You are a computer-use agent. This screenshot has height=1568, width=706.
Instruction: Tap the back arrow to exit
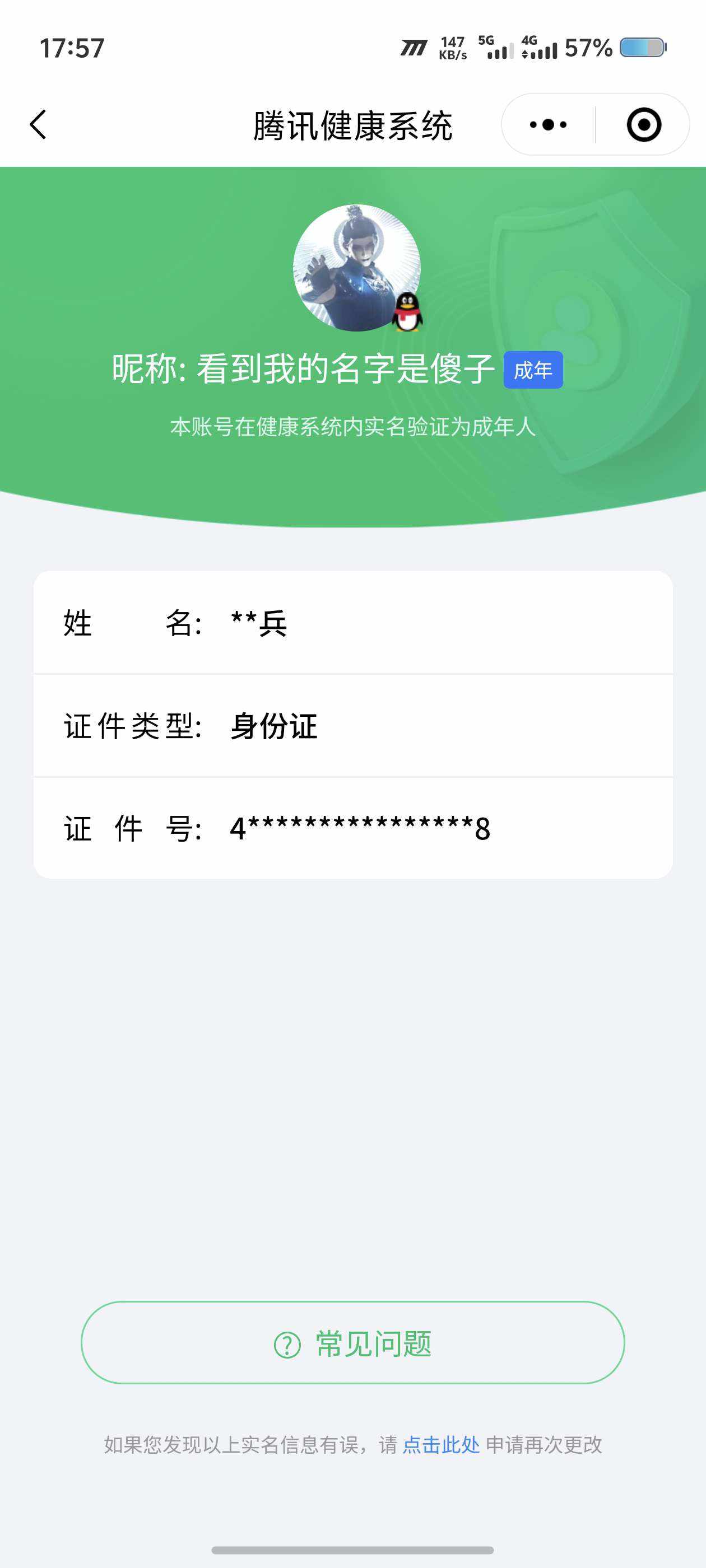(38, 124)
